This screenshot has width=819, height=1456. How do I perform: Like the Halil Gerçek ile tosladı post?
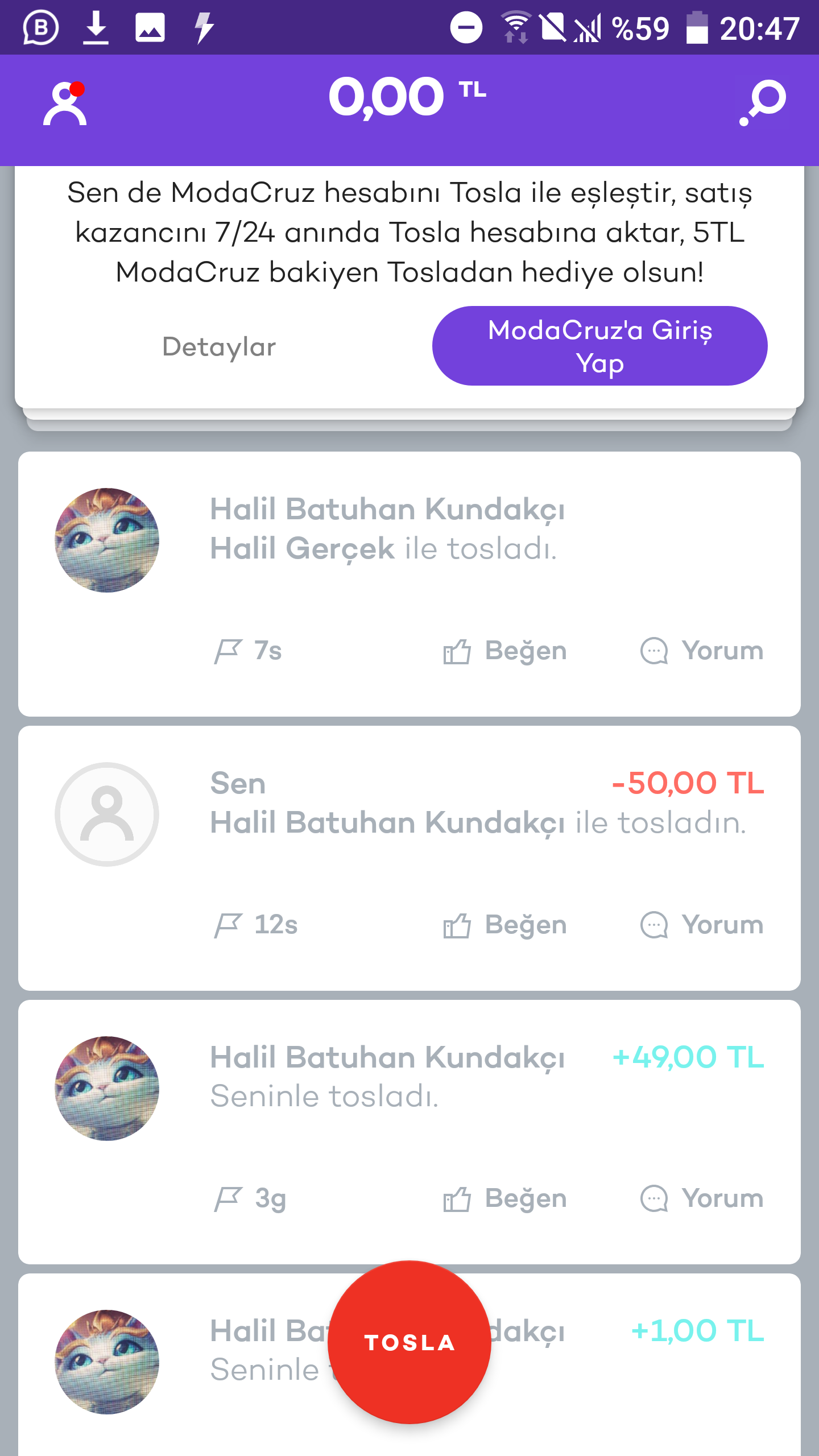point(505,651)
